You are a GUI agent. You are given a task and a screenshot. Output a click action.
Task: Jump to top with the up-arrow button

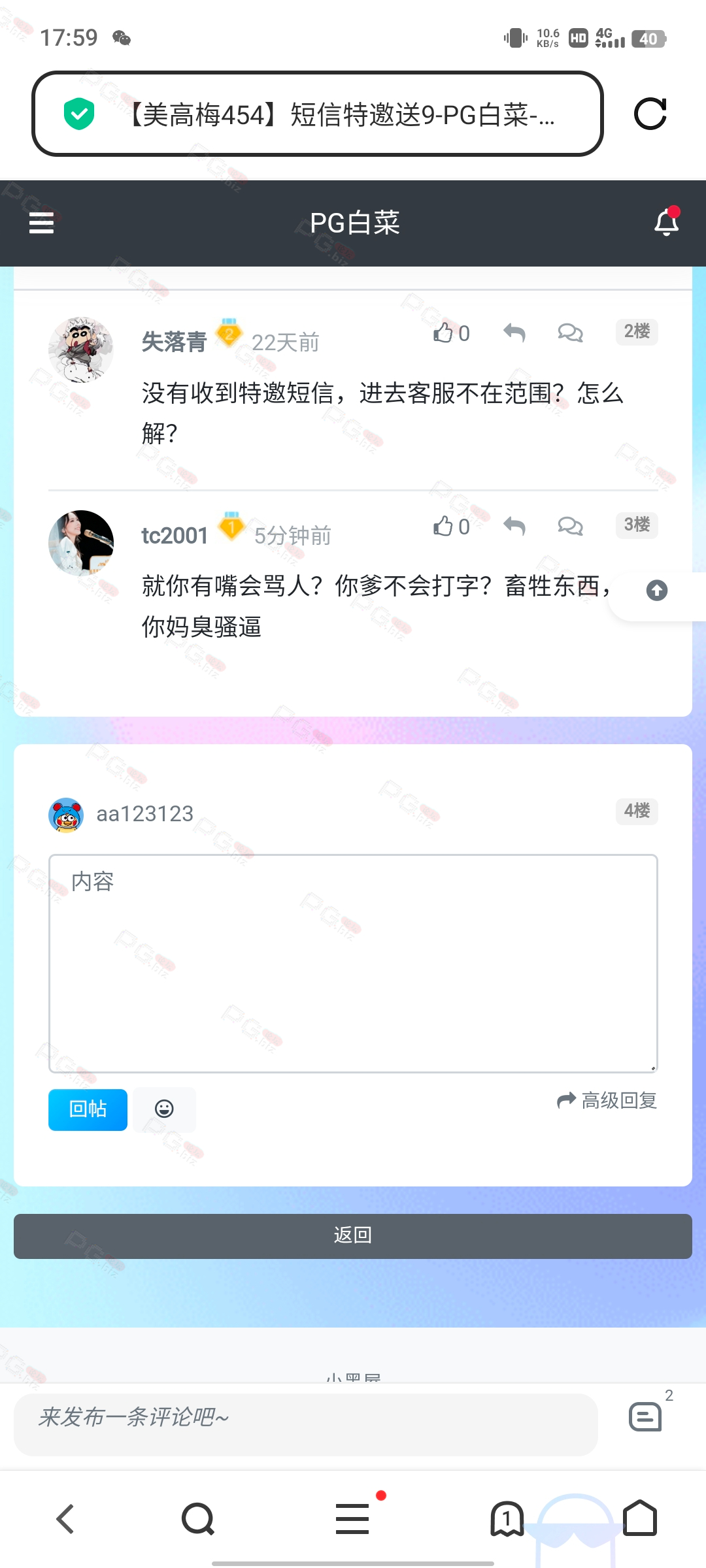(x=657, y=591)
